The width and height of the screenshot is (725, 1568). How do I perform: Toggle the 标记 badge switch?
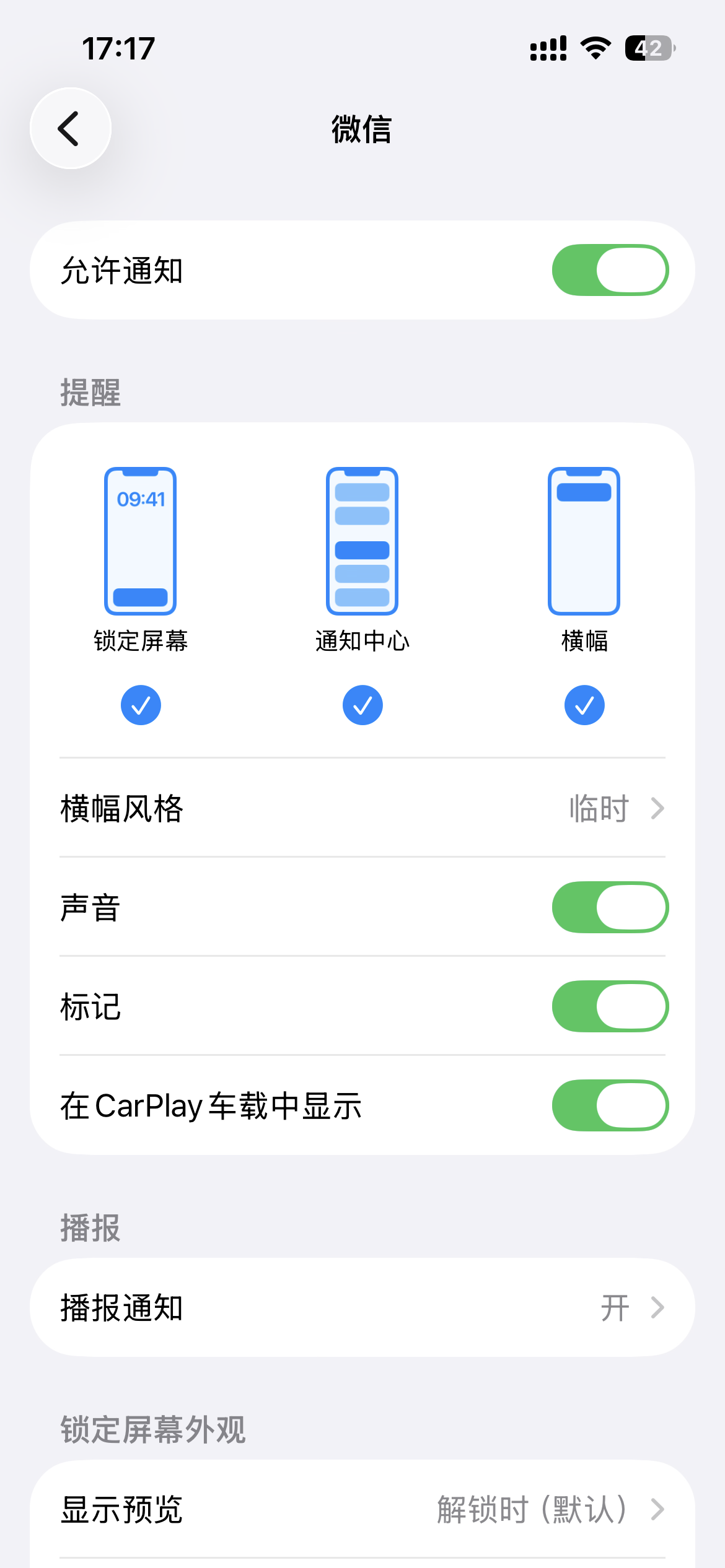click(x=610, y=1006)
